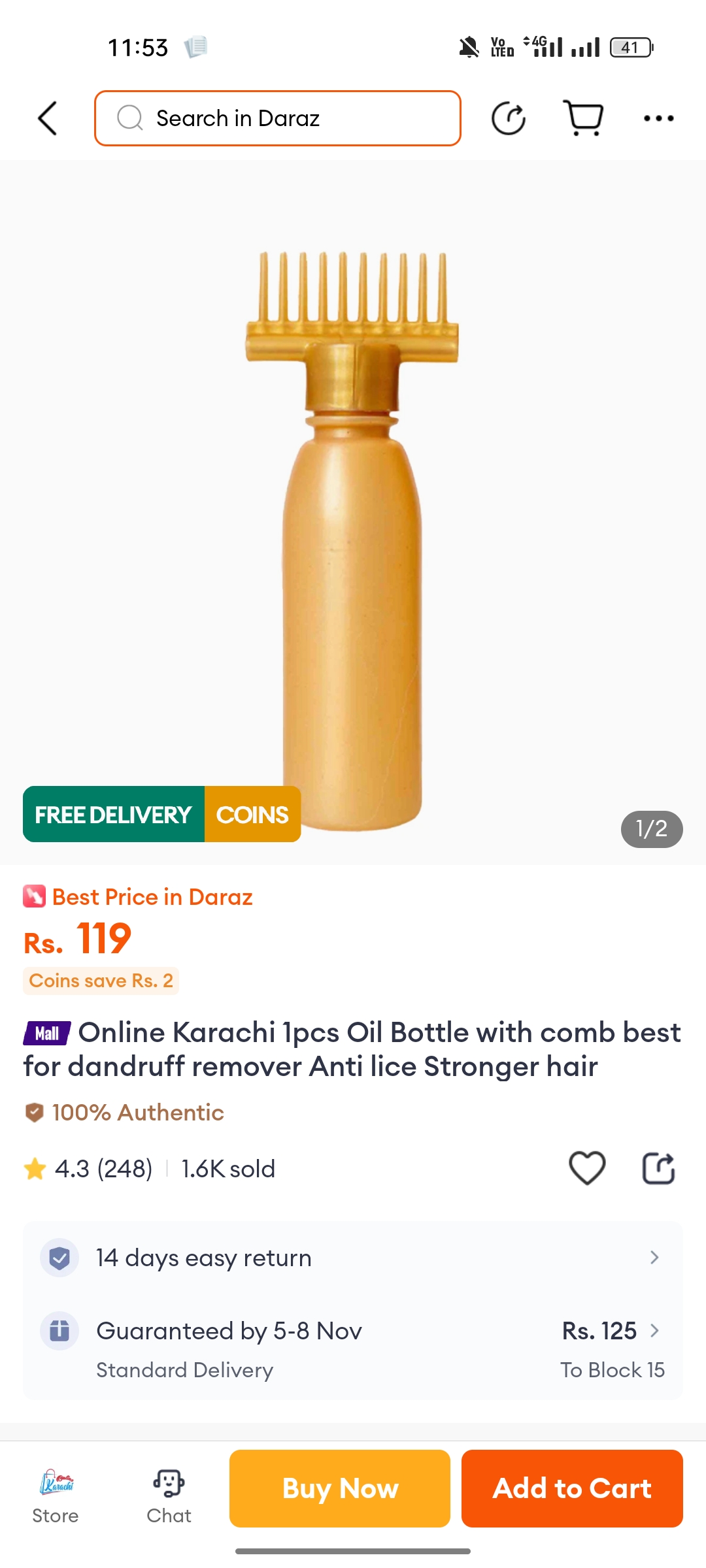
Task: Open the three-dot overflow menu
Action: tap(658, 118)
